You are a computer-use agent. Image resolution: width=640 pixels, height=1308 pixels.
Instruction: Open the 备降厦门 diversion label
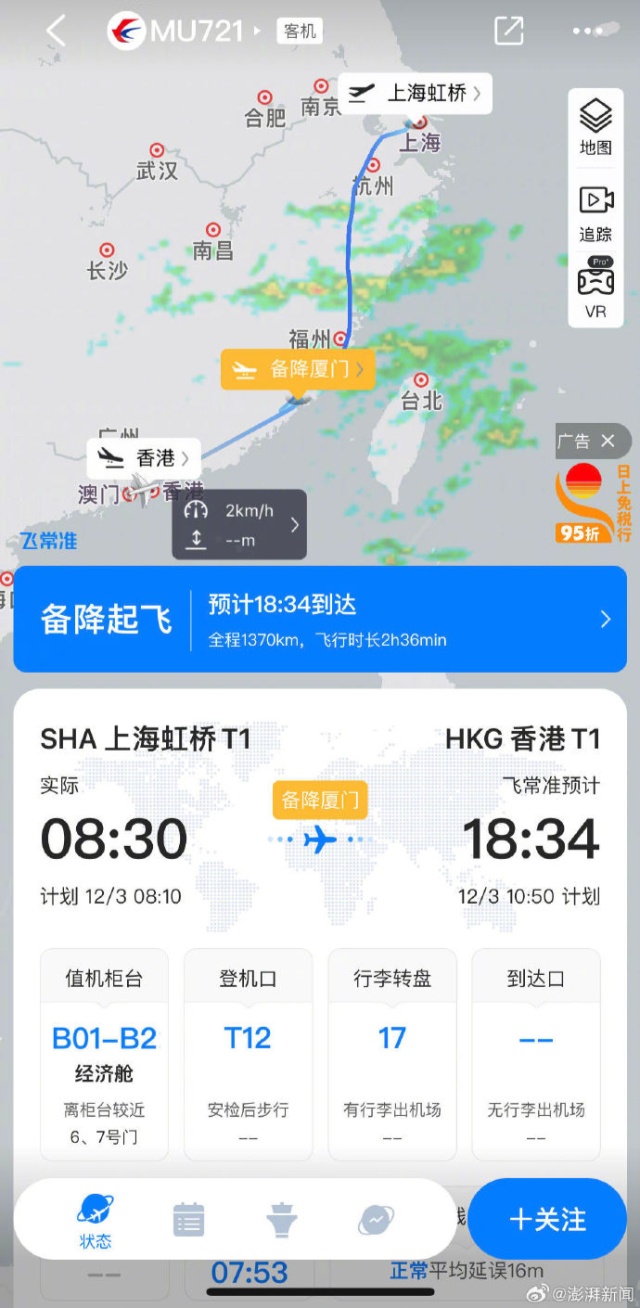[x=298, y=369]
